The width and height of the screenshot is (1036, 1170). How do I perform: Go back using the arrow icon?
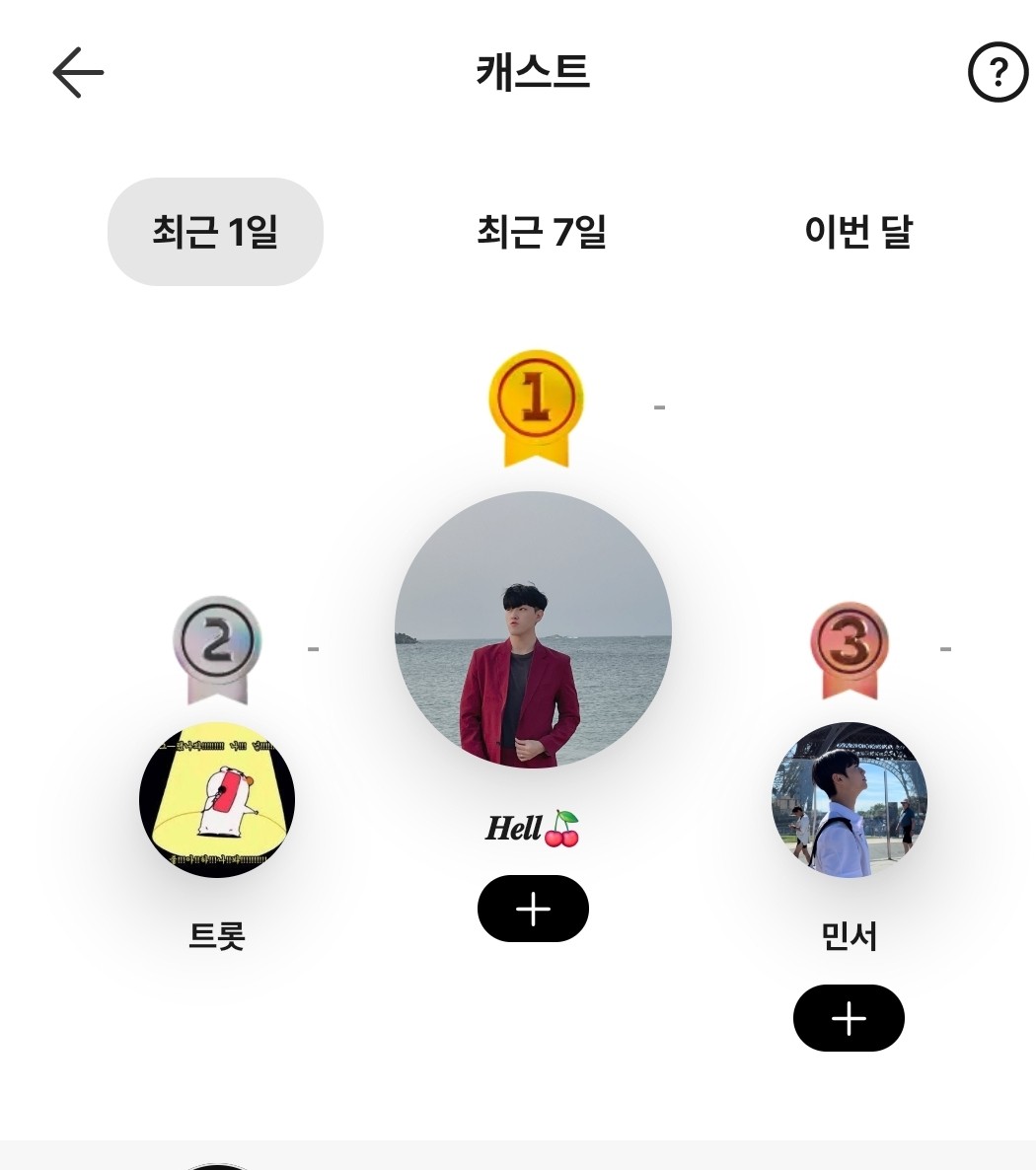pyautogui.click(x=78, y=73)
